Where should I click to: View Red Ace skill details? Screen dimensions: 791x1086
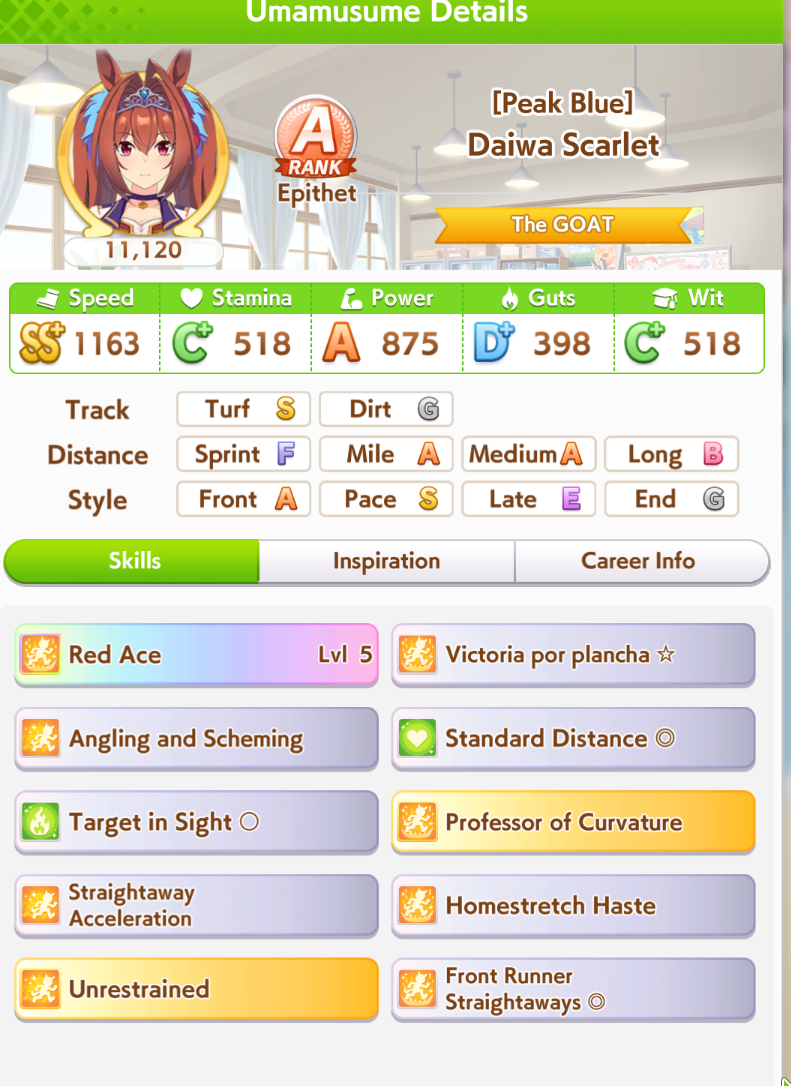click(196, 655)
